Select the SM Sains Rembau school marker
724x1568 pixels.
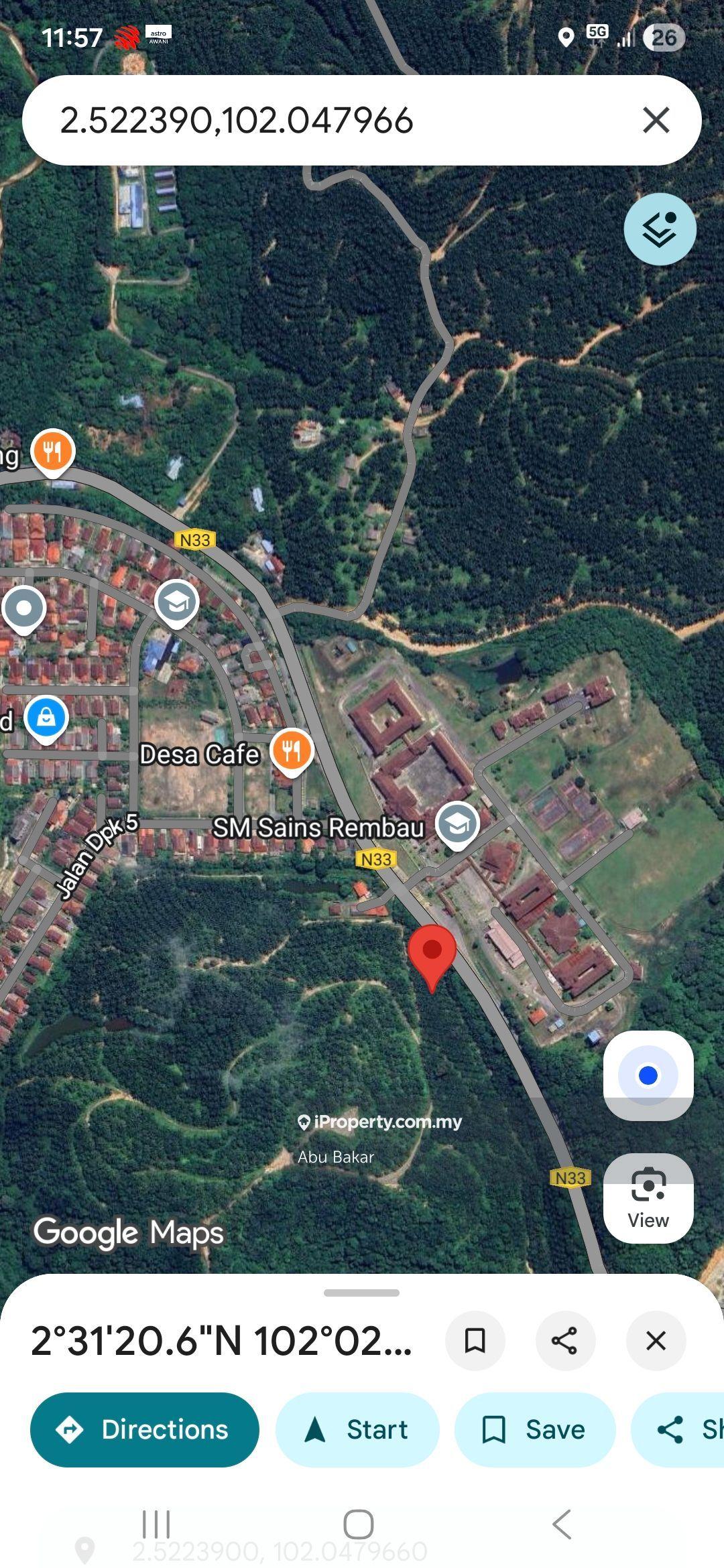tap(457, 824)
